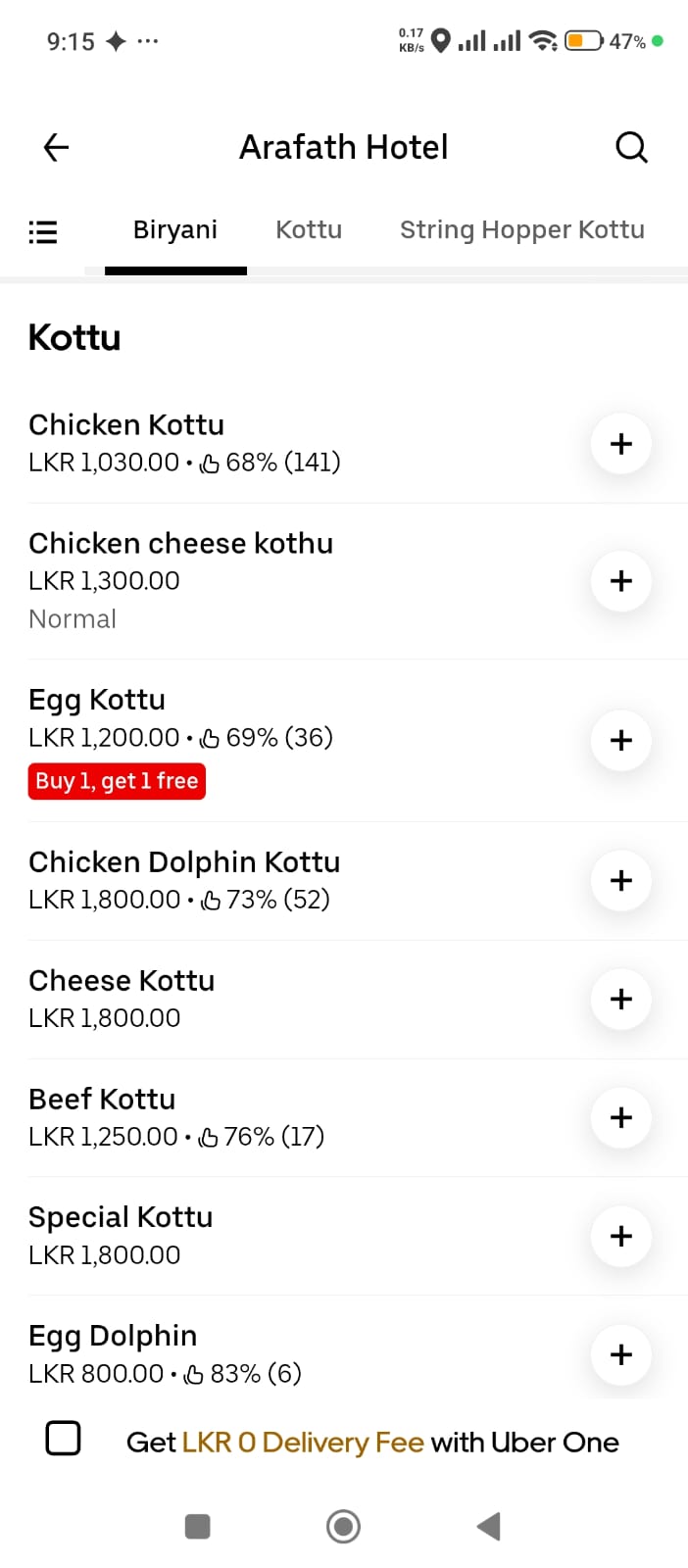The image size is (688, 1568).
Task: Go back from Arafath Hotel menu
Action: [x=57, y=148]
